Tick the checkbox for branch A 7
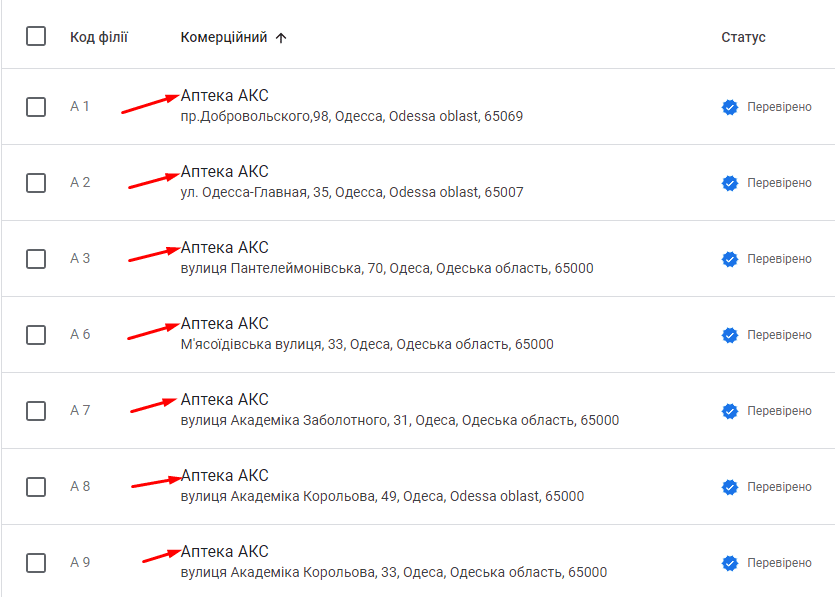Viewport: 835px width, 597px height. coord(36,410)
